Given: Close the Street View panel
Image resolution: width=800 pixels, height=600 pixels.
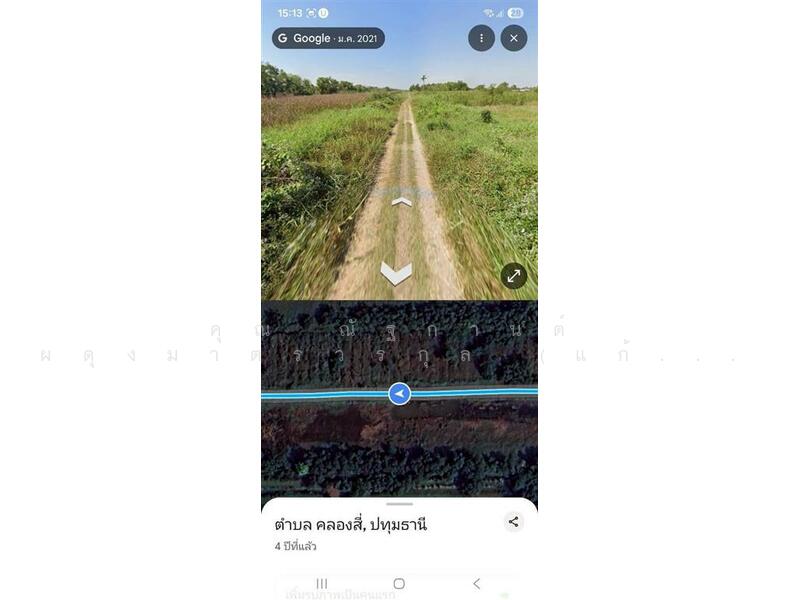Looking at the screenshot, I should pyautogui.click(x=513, y=38).
